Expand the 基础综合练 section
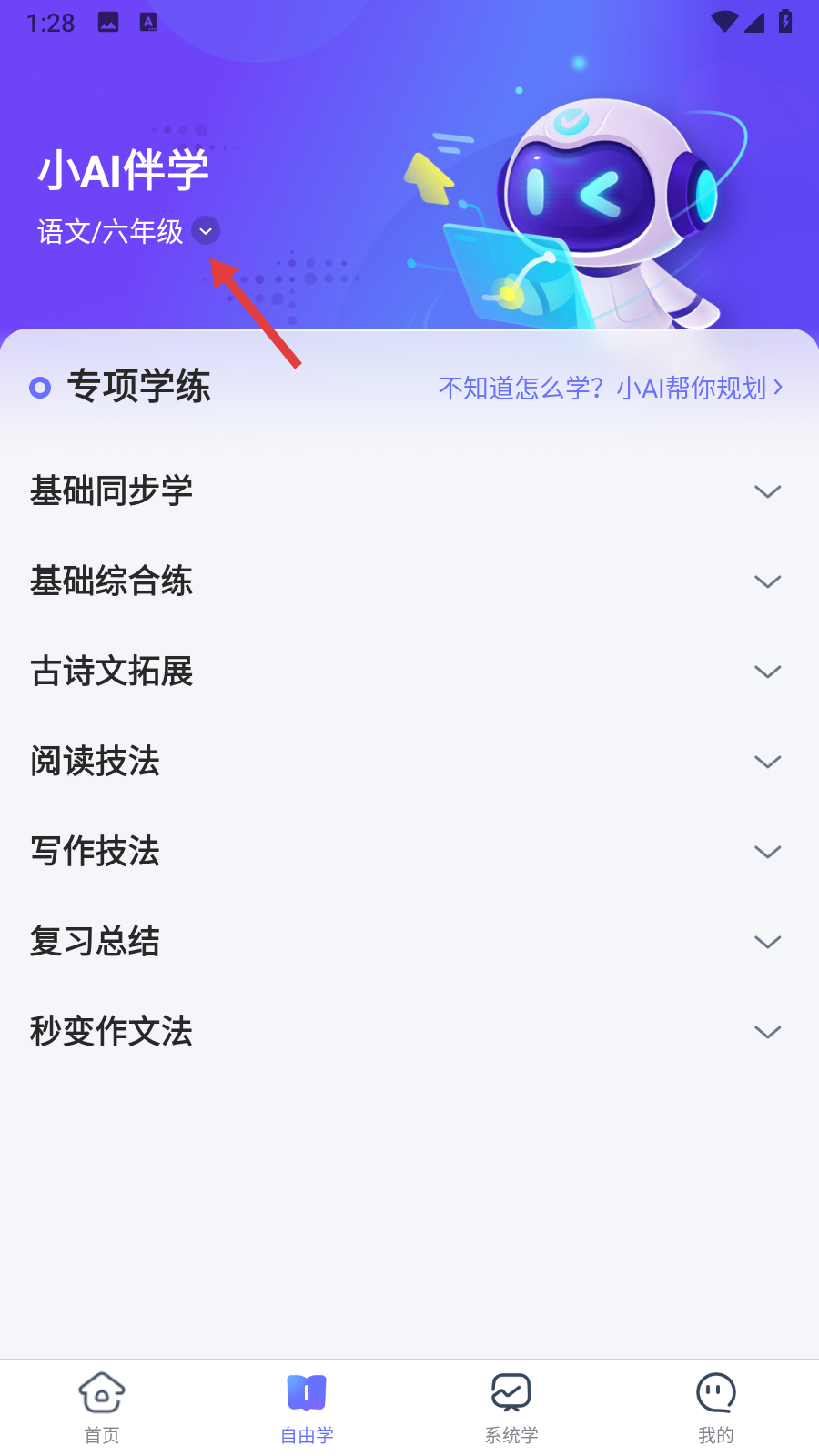This screenshot has height=1456, width=819. 767,581
